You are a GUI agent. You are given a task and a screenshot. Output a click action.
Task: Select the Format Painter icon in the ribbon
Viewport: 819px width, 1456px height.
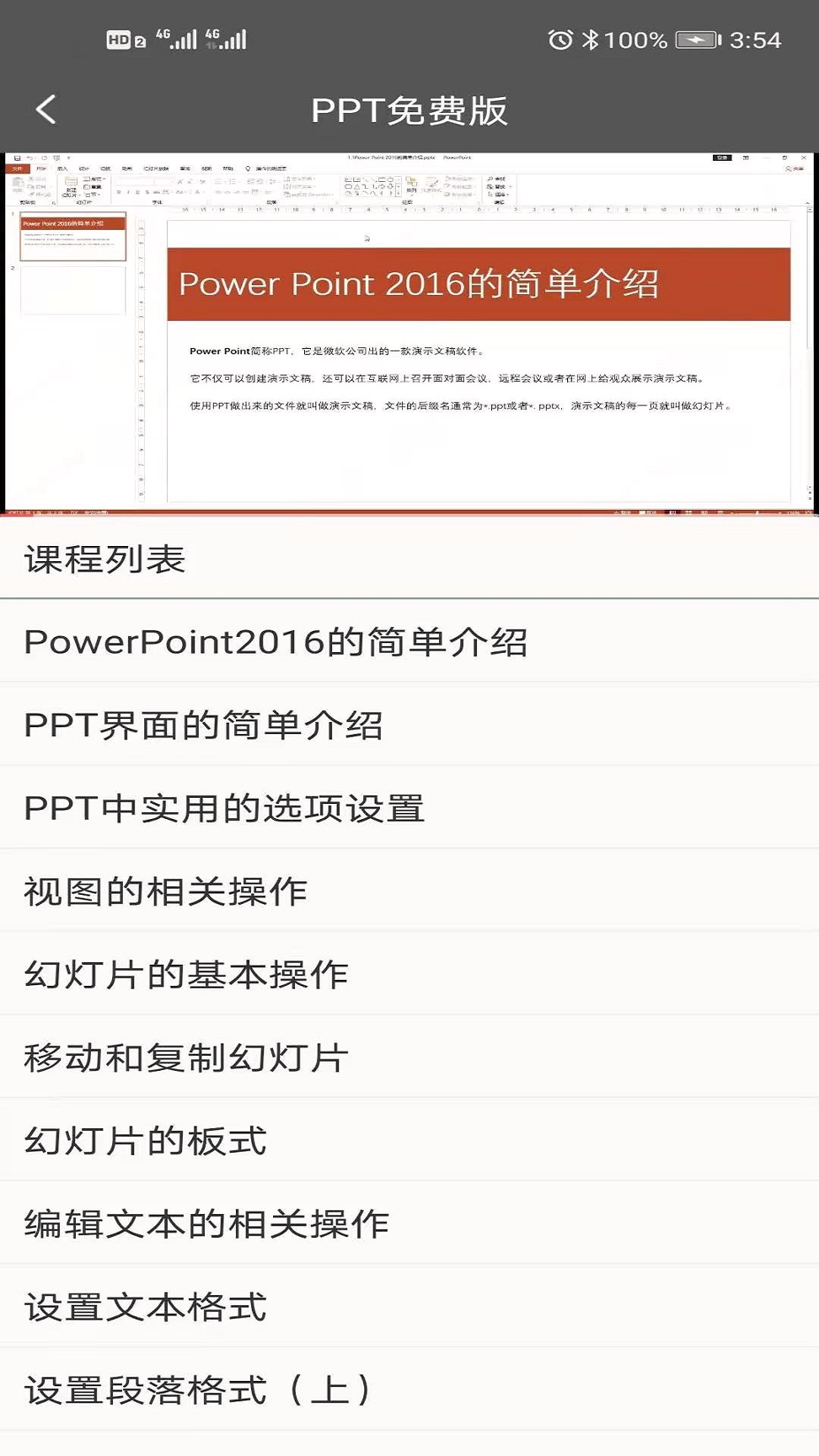pos(30,193)
